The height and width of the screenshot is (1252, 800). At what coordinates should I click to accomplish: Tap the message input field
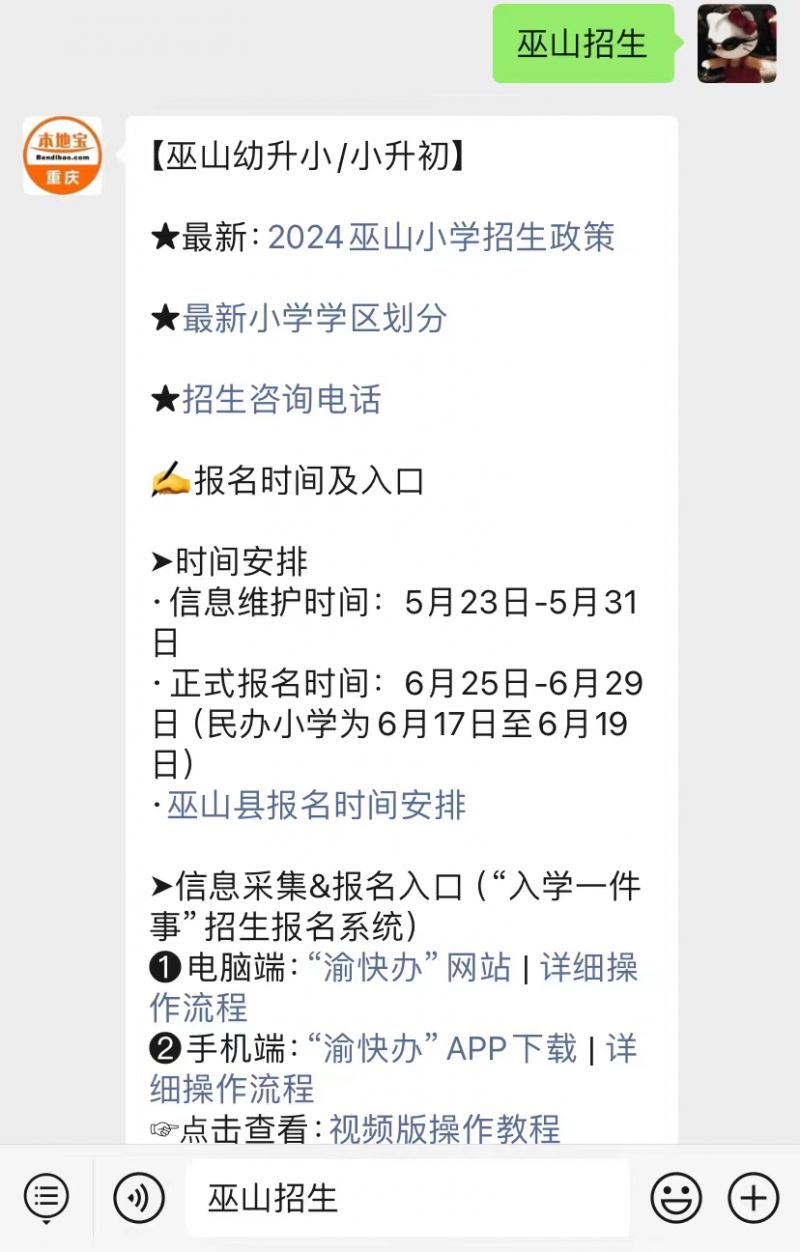[407, 1198]
